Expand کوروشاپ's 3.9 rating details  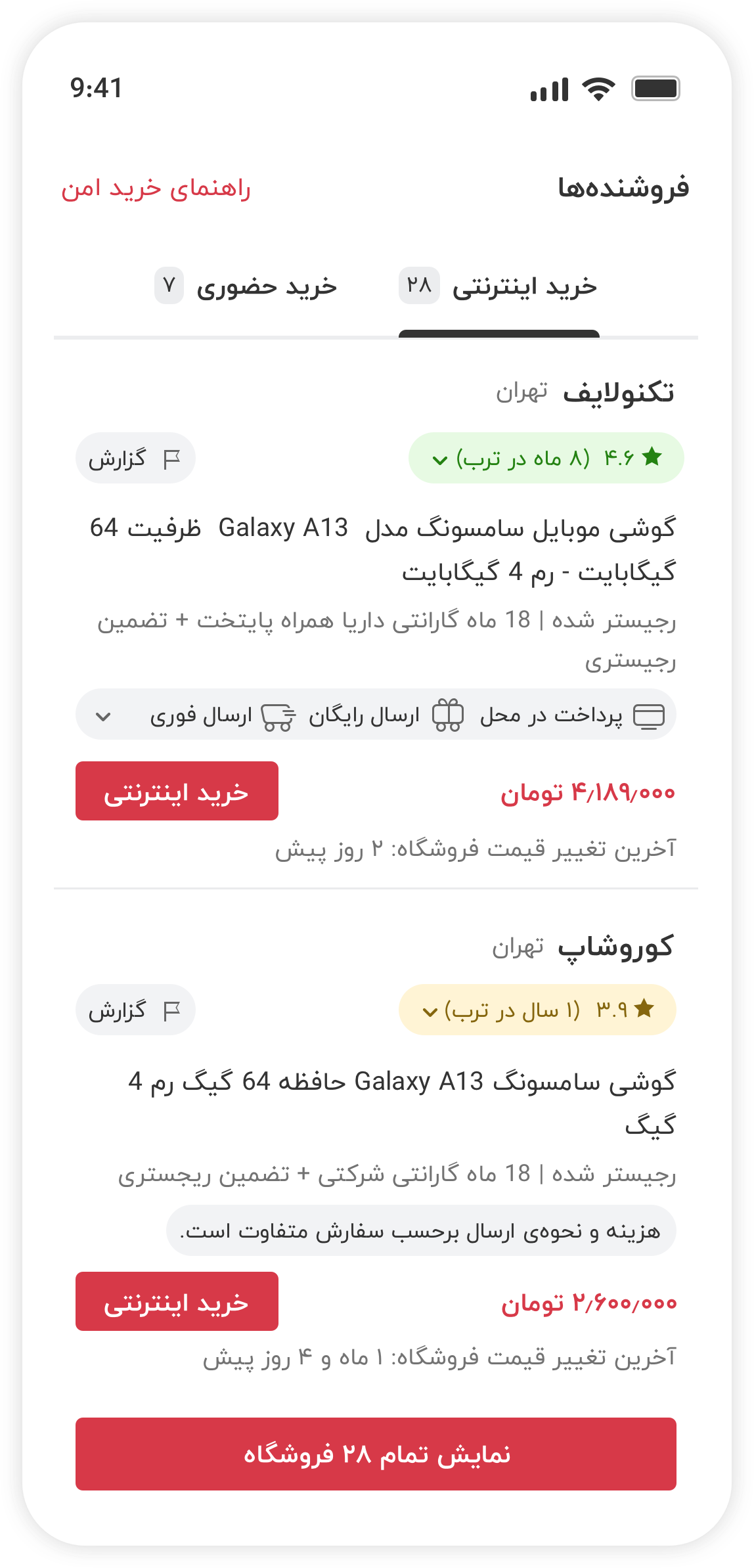click(x=537, y=1010)
